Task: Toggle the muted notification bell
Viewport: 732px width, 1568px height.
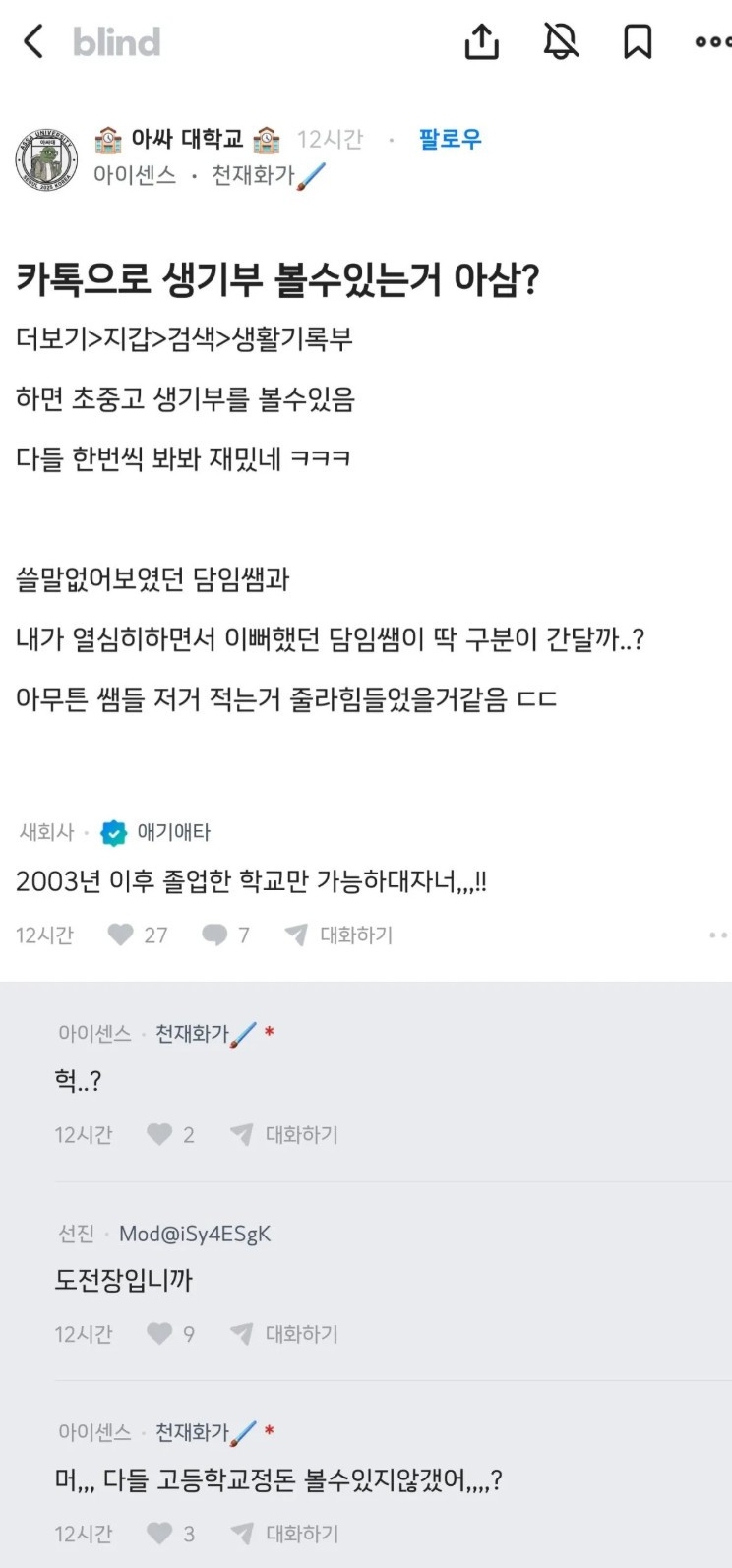Action: (561, 42)
